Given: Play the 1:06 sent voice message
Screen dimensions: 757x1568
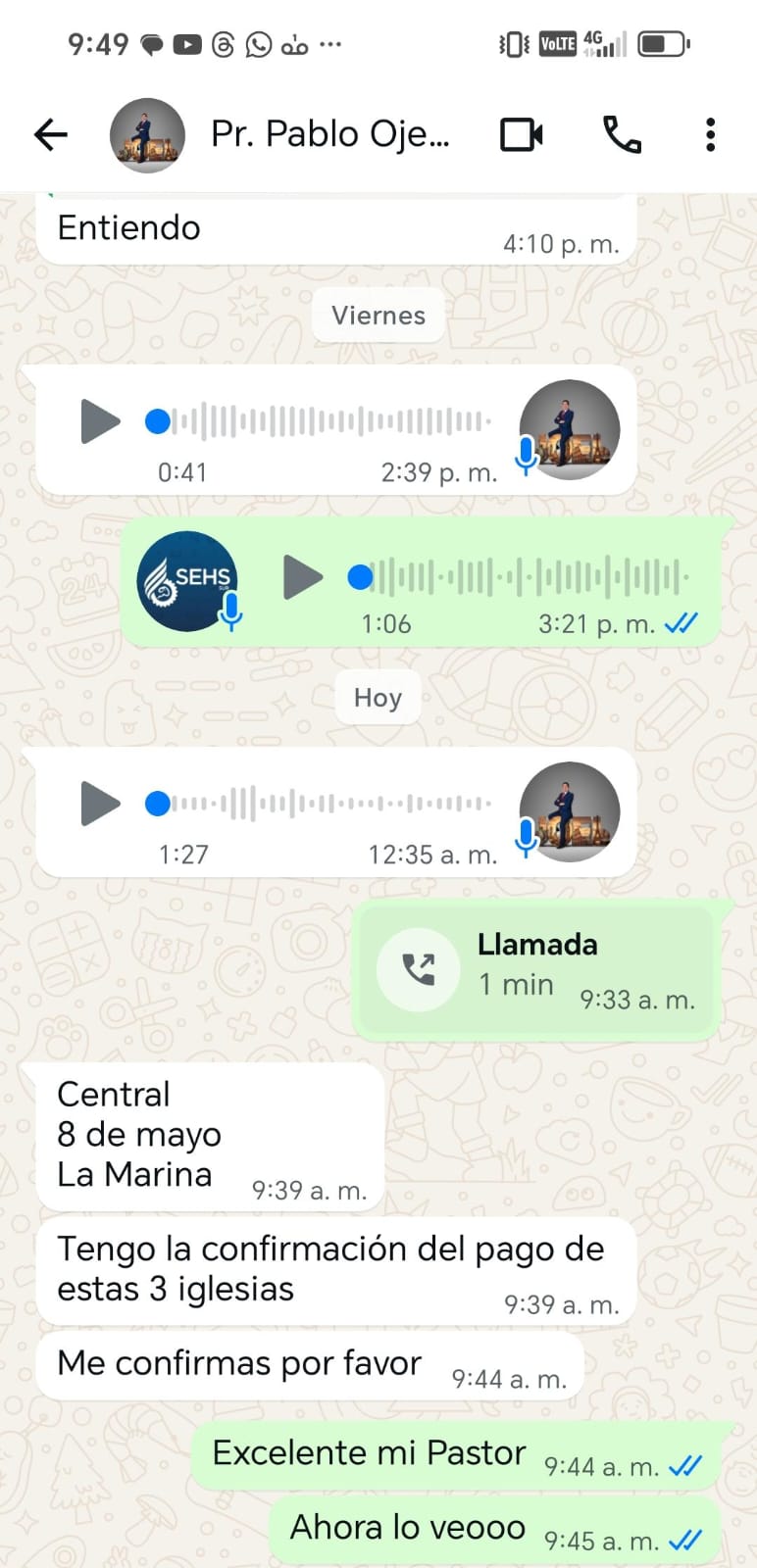Looking at the screenshot, I should pos(302,576).
